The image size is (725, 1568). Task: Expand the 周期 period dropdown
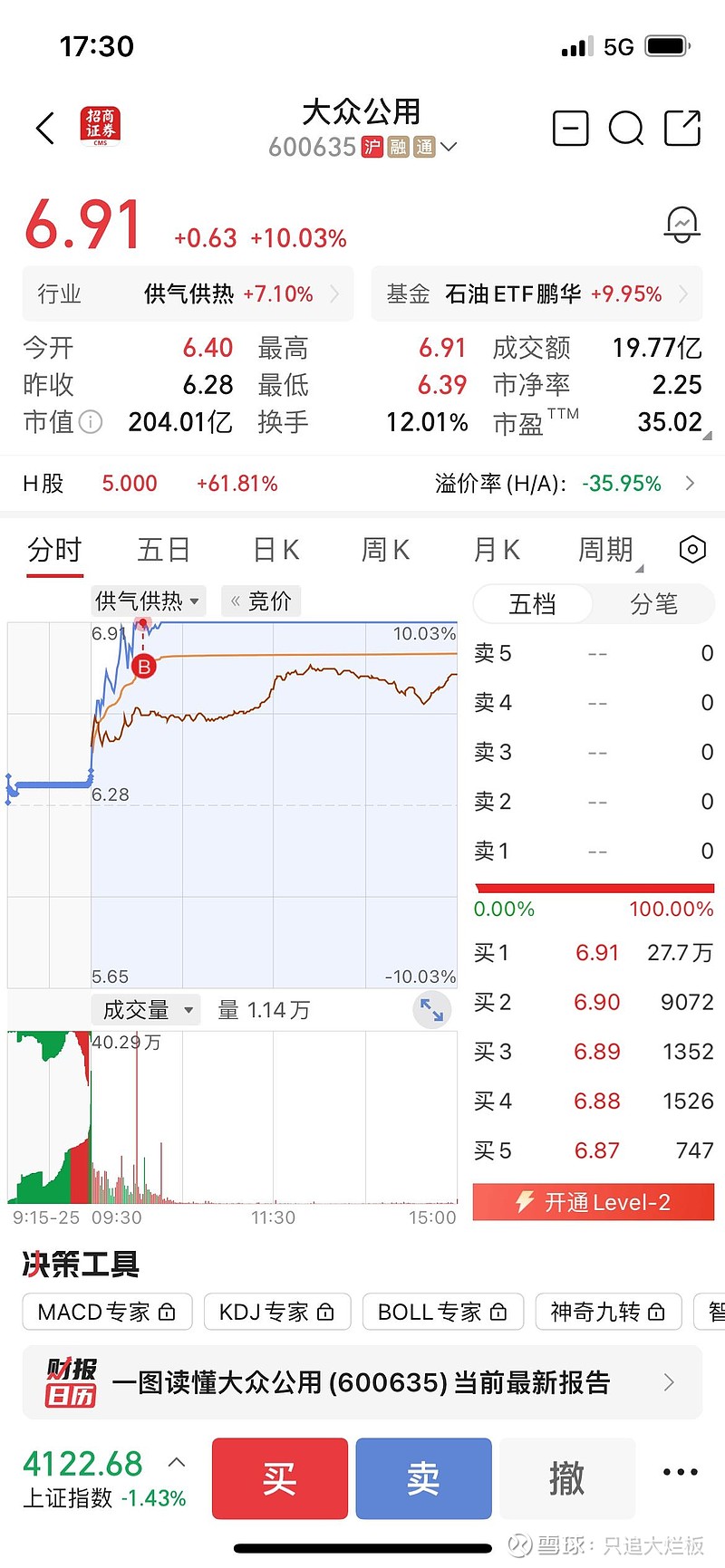pos(607,550)
